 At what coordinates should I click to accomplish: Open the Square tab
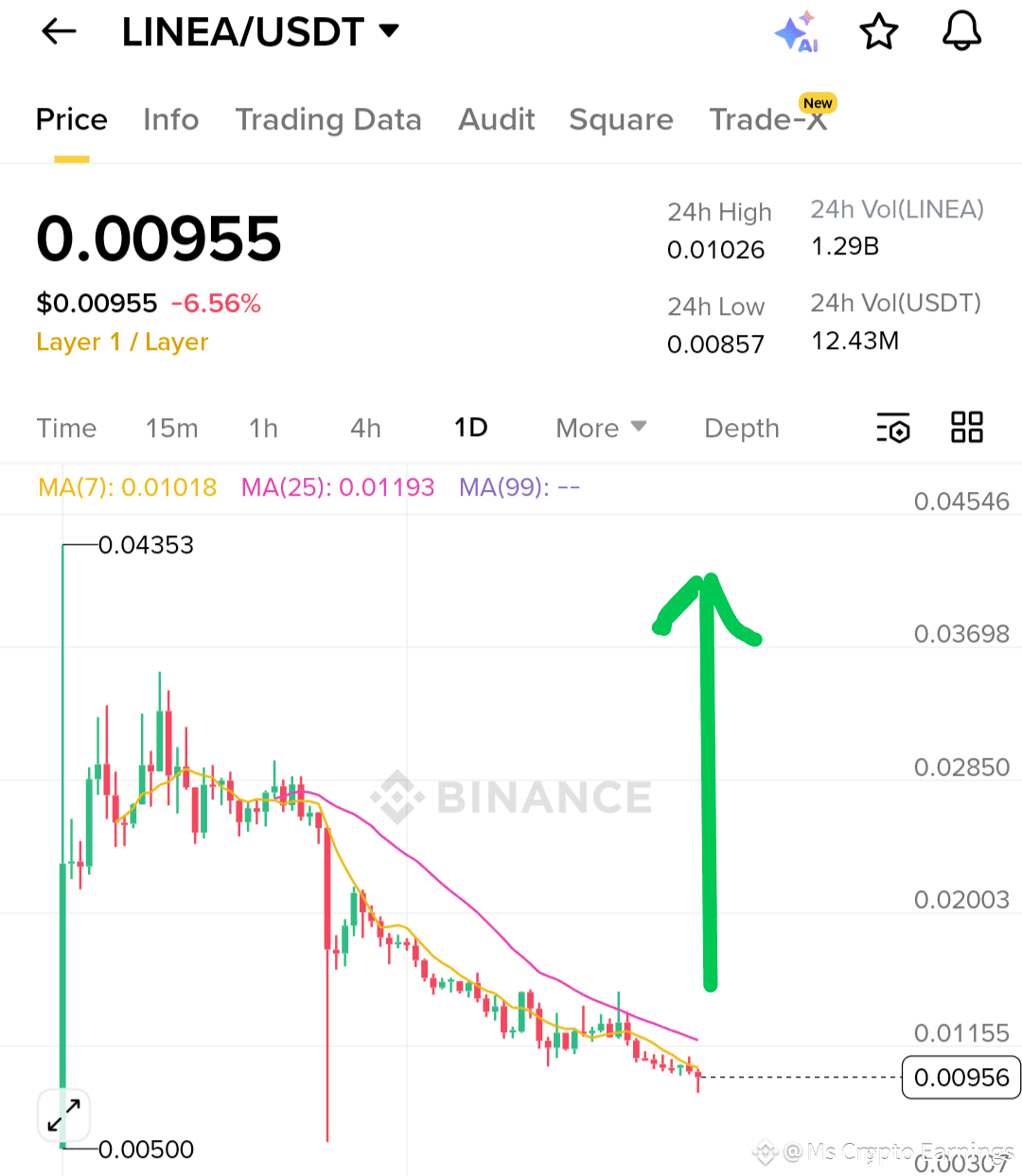621,119
